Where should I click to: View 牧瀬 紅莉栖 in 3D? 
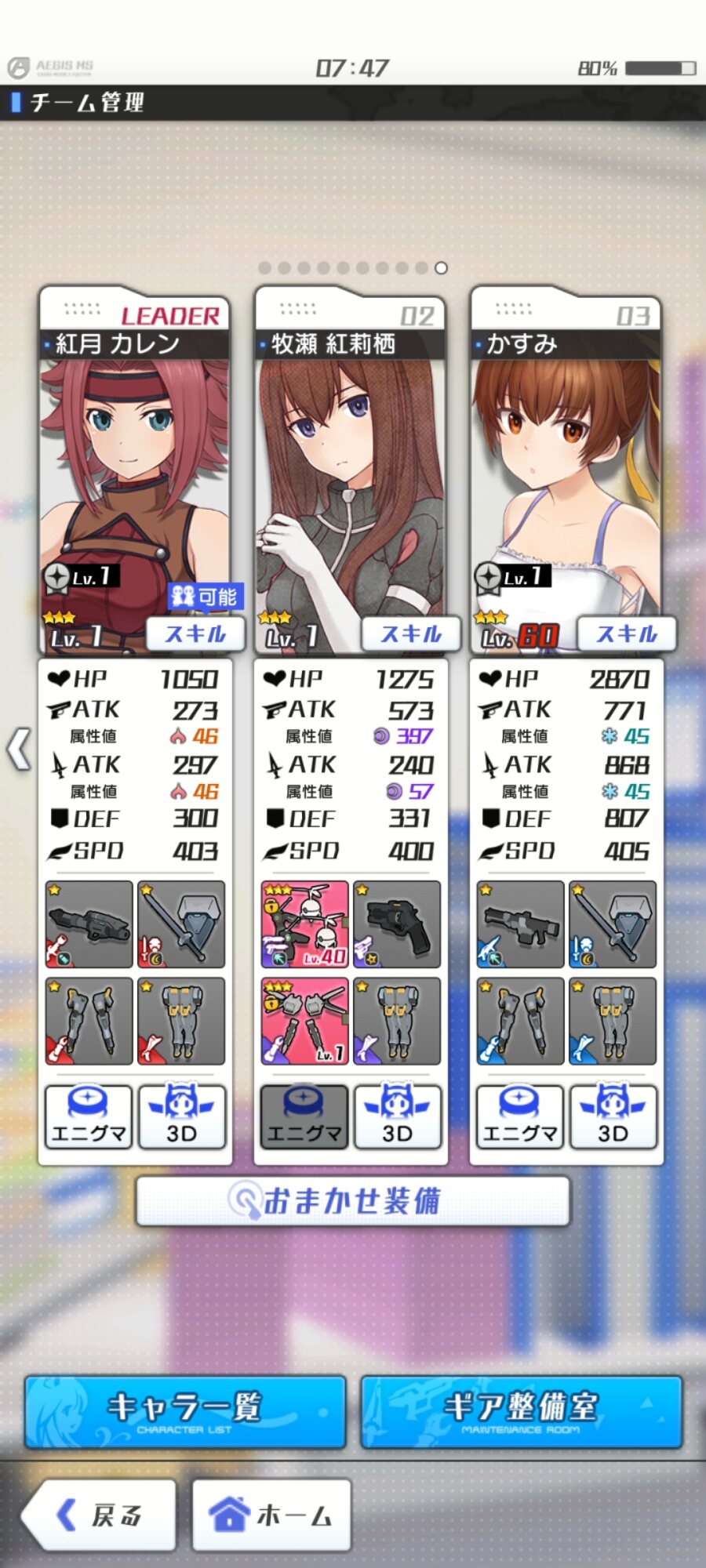coord(398,1117)
